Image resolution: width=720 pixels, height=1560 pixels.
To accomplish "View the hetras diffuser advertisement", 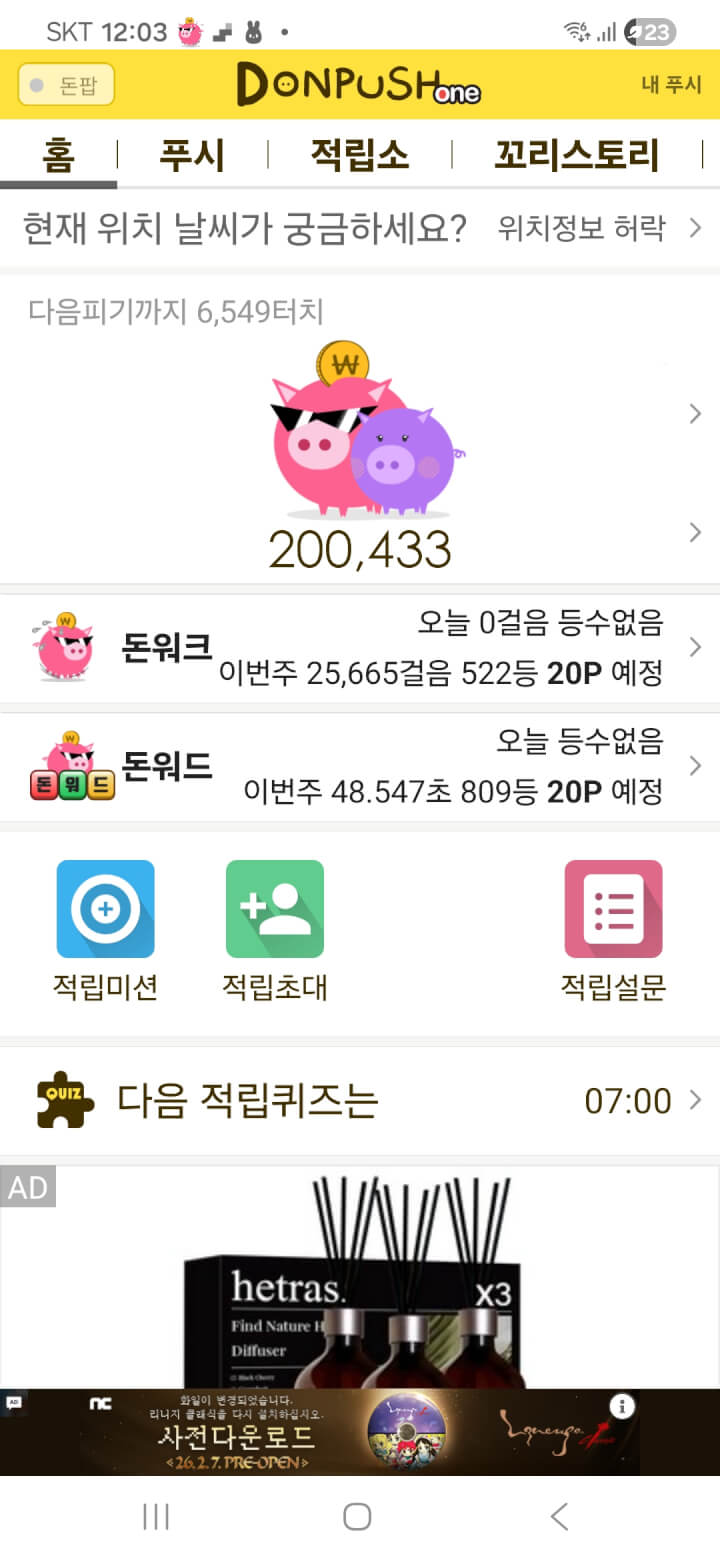I will (360, 1280).
